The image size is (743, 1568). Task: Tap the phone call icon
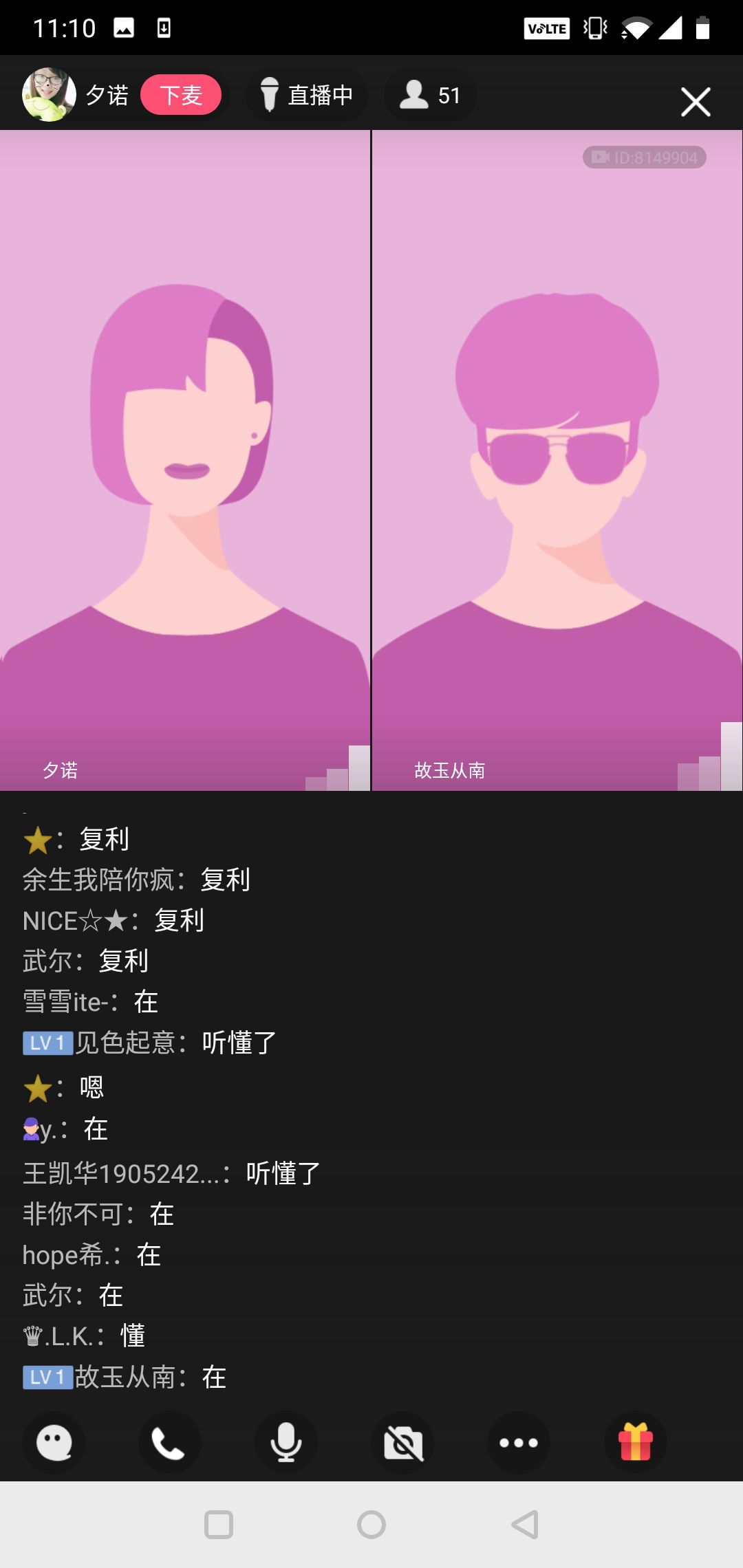169,1442
